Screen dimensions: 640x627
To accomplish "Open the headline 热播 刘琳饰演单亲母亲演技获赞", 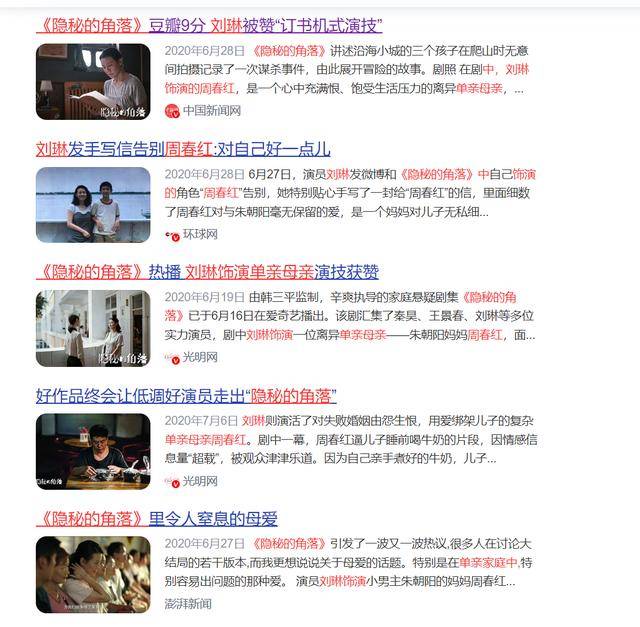I will tap(207, 272).
